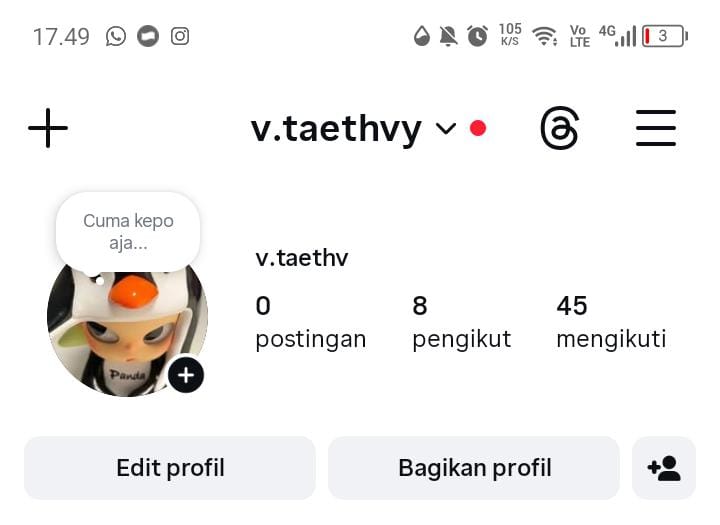Viewport: 720px width, 525px height.
Task: View the 8 pengikut list
Action: coord(461,322)
